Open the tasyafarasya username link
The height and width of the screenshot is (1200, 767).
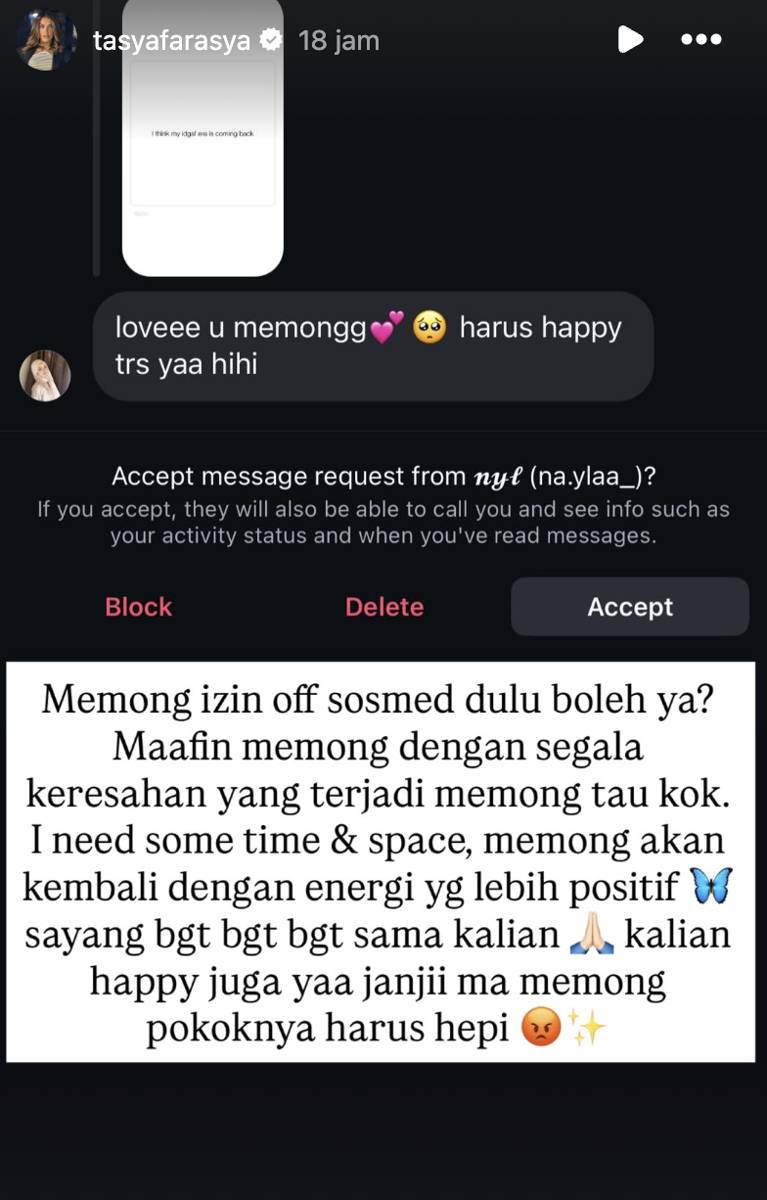coord(170,41)
